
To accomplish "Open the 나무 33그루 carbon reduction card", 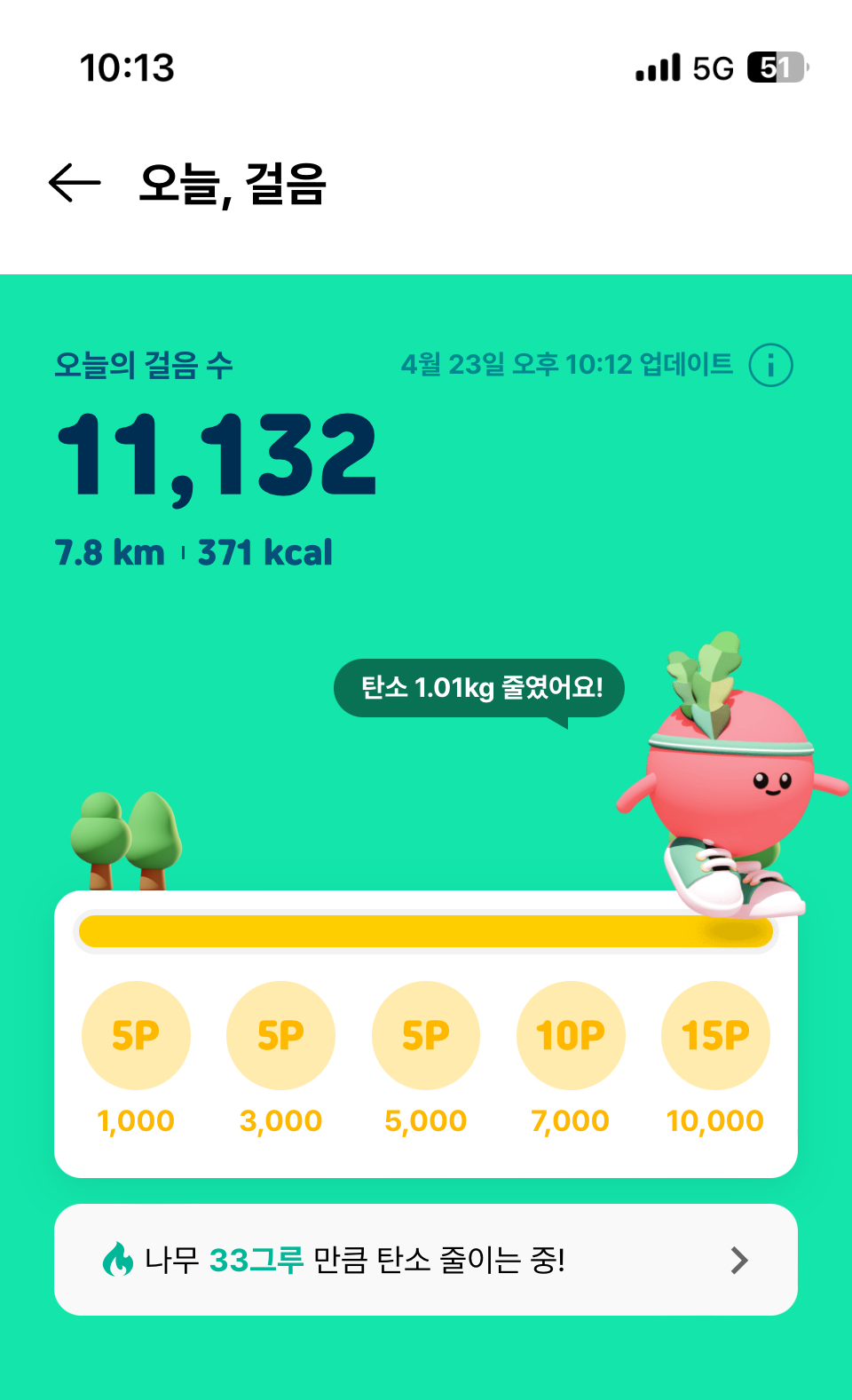I will click(426, 1260).
